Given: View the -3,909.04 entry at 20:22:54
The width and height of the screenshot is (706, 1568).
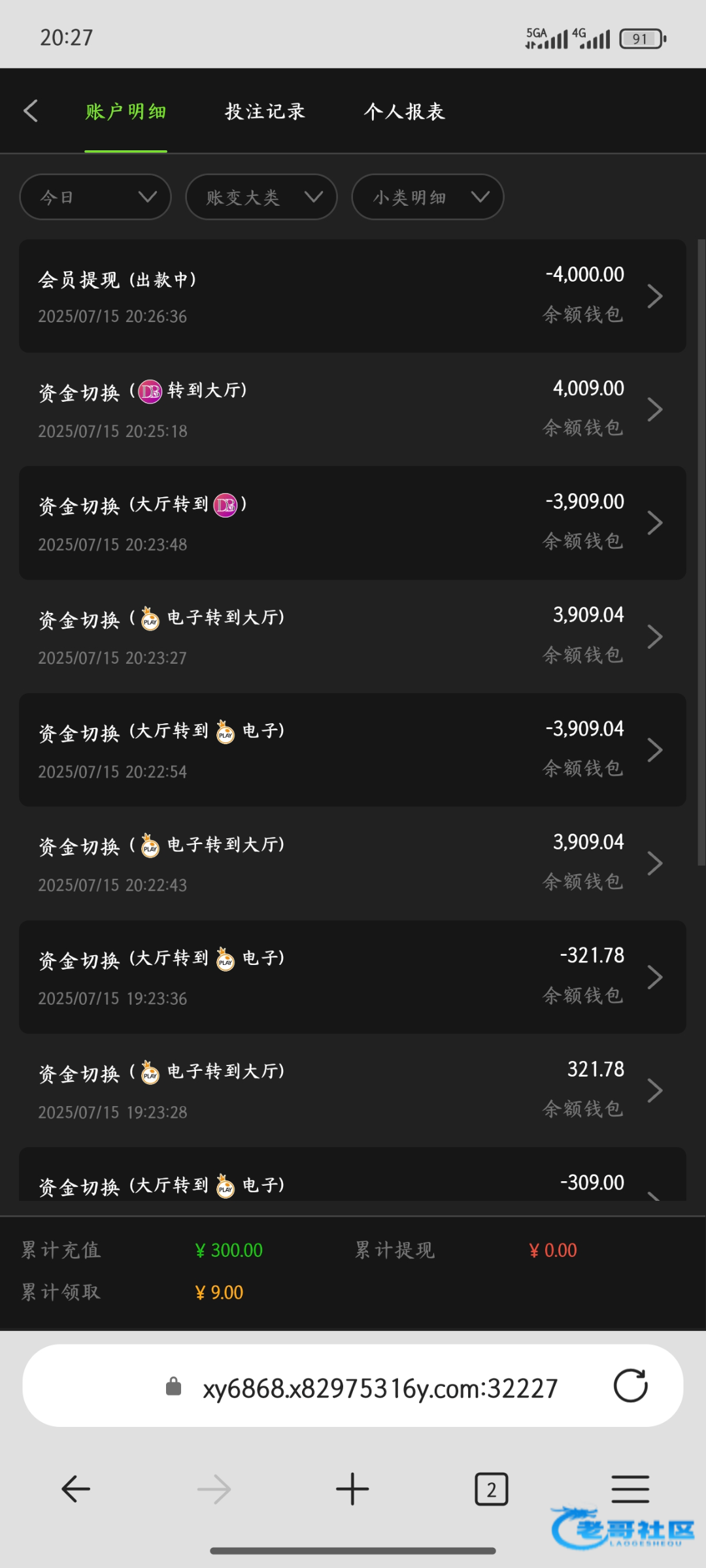Looking at the screenshot, I should click(352, 750).
